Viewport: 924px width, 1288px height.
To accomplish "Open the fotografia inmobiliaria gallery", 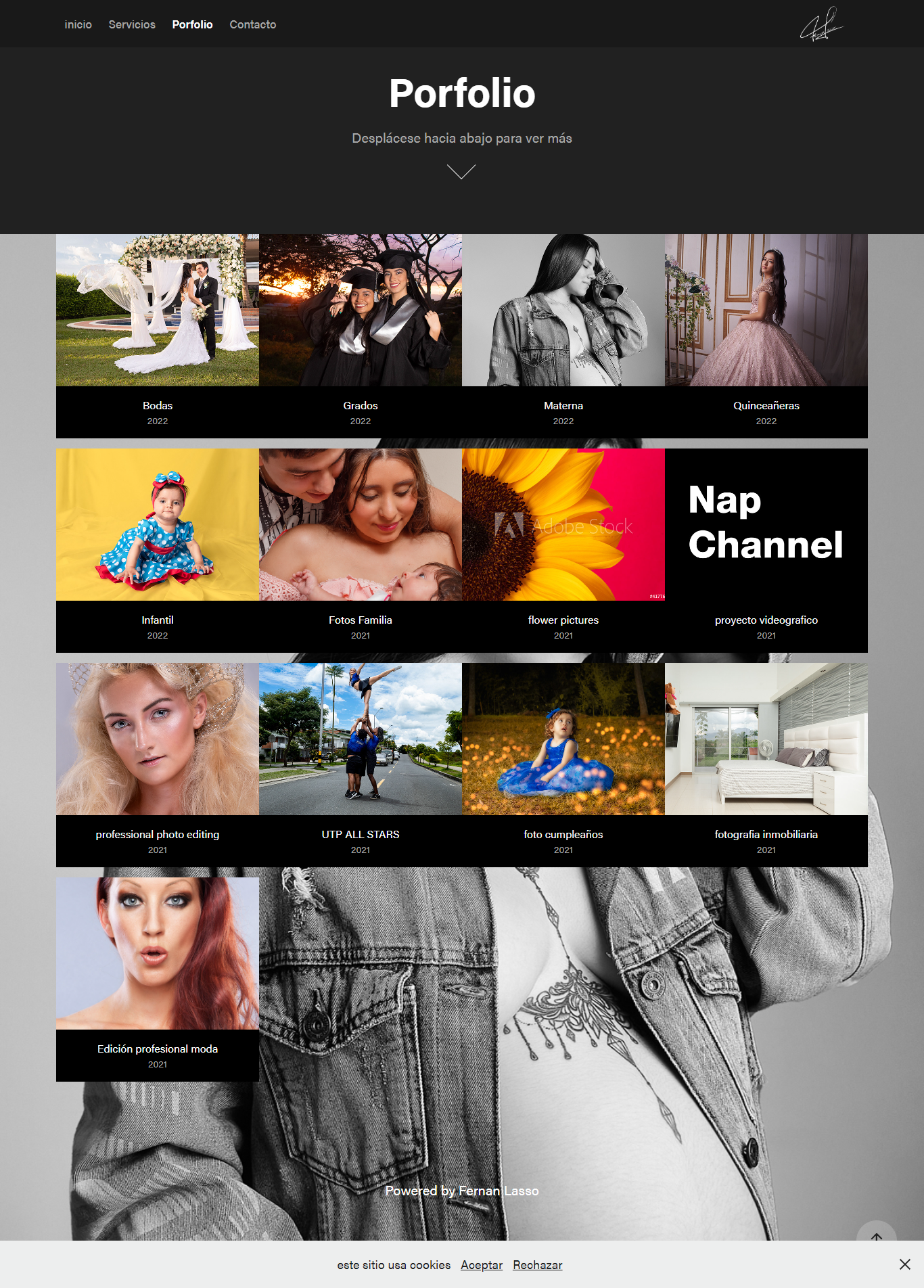I will click(766, 764).
